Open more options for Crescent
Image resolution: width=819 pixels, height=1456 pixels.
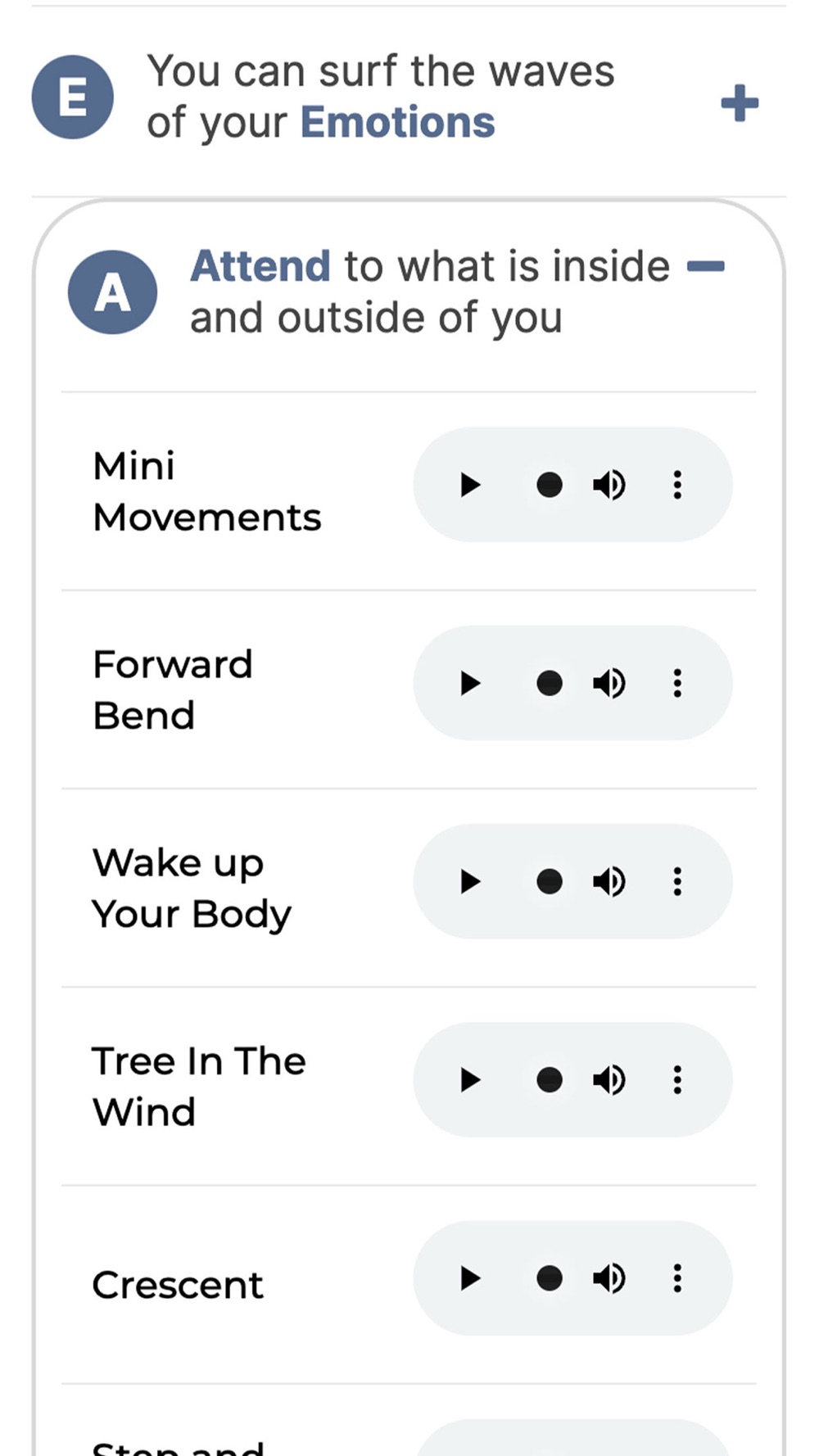click(x=677, y=1278)
